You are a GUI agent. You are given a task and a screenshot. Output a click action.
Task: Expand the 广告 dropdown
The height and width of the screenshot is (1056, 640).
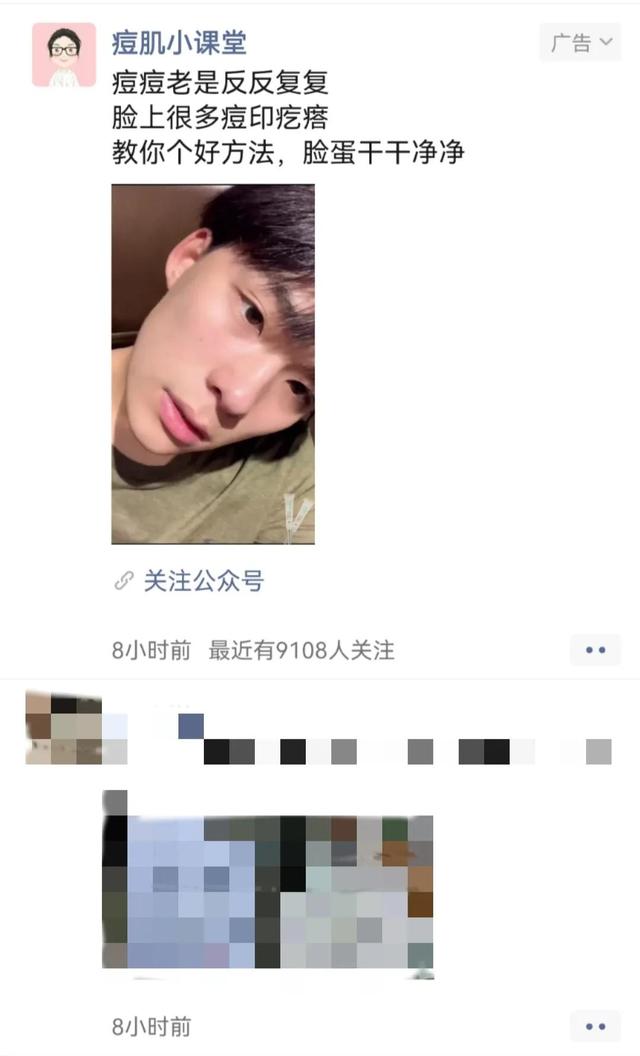click(580, 43)
